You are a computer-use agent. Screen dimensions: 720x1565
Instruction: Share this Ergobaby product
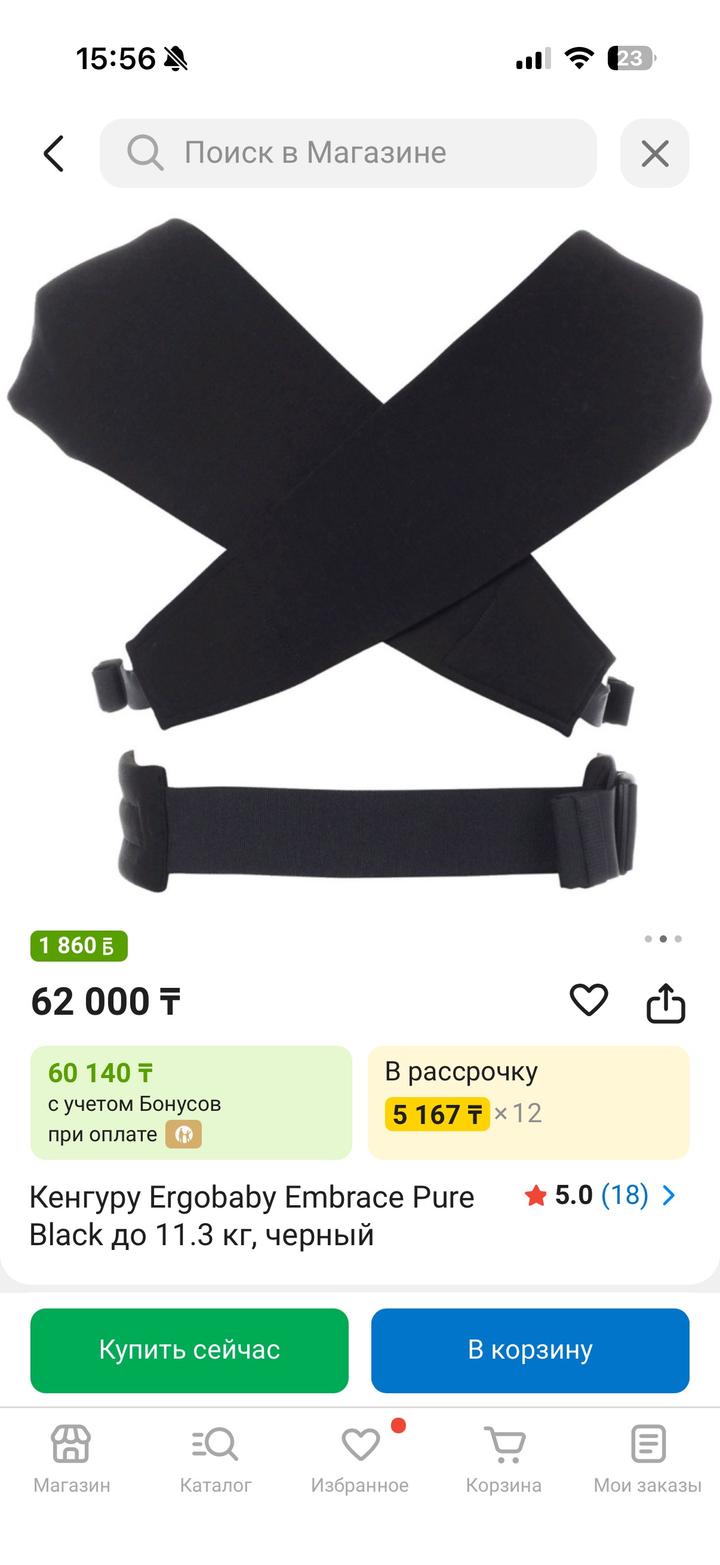tap(665, 1001)
